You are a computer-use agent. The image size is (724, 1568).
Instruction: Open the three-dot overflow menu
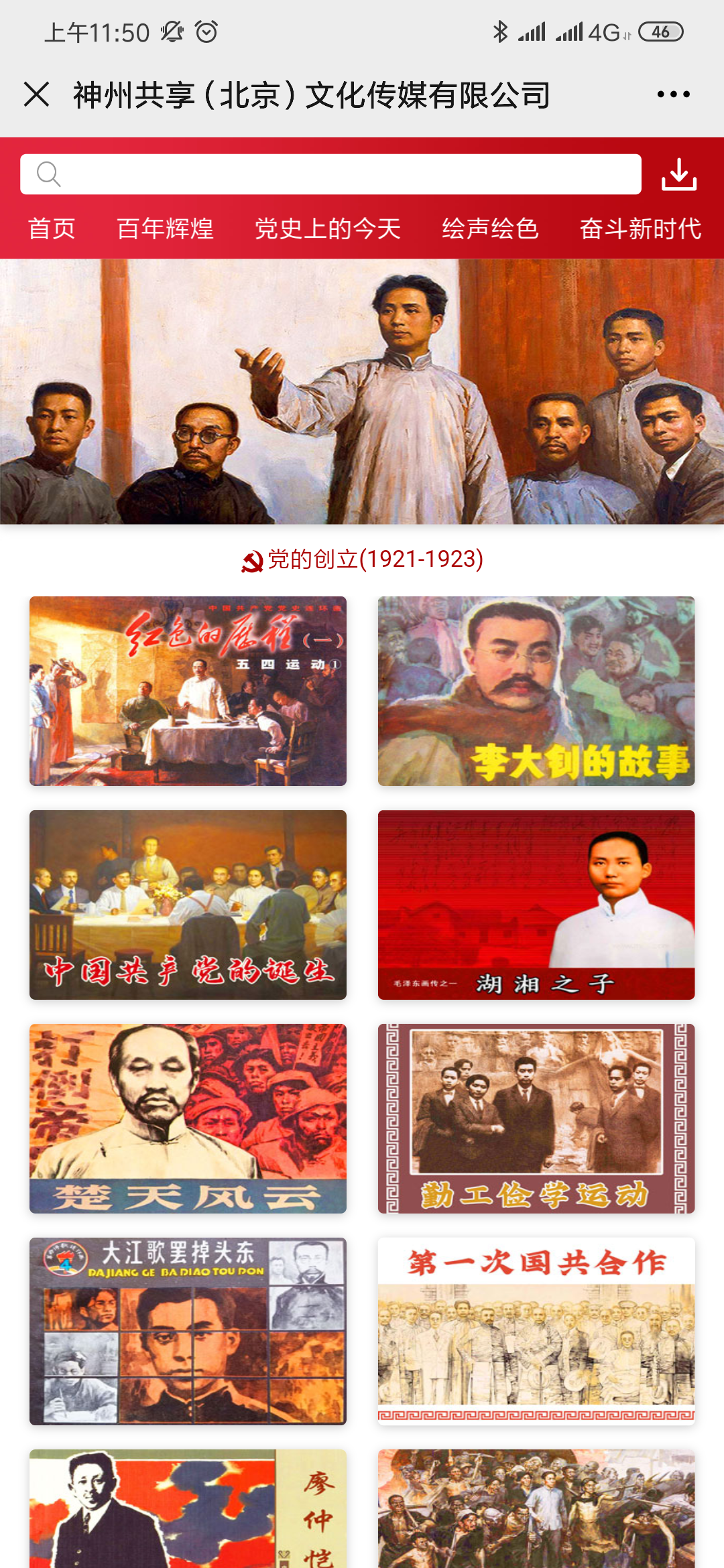coord(673,94)
